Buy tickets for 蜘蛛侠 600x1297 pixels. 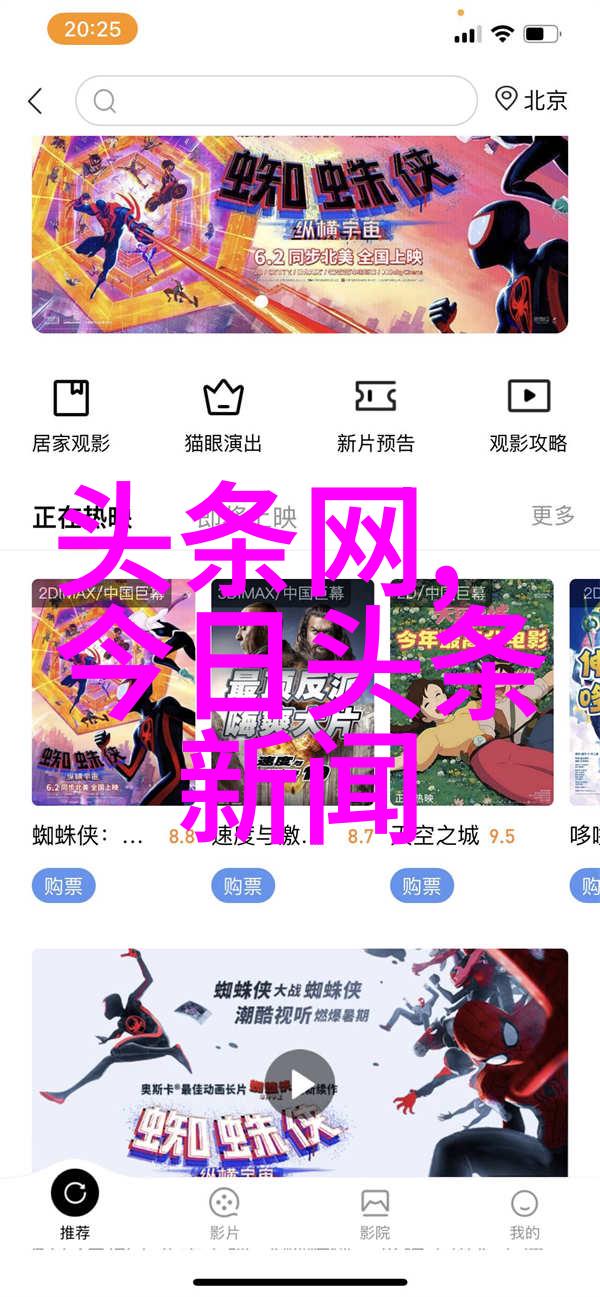click(64, 886)
